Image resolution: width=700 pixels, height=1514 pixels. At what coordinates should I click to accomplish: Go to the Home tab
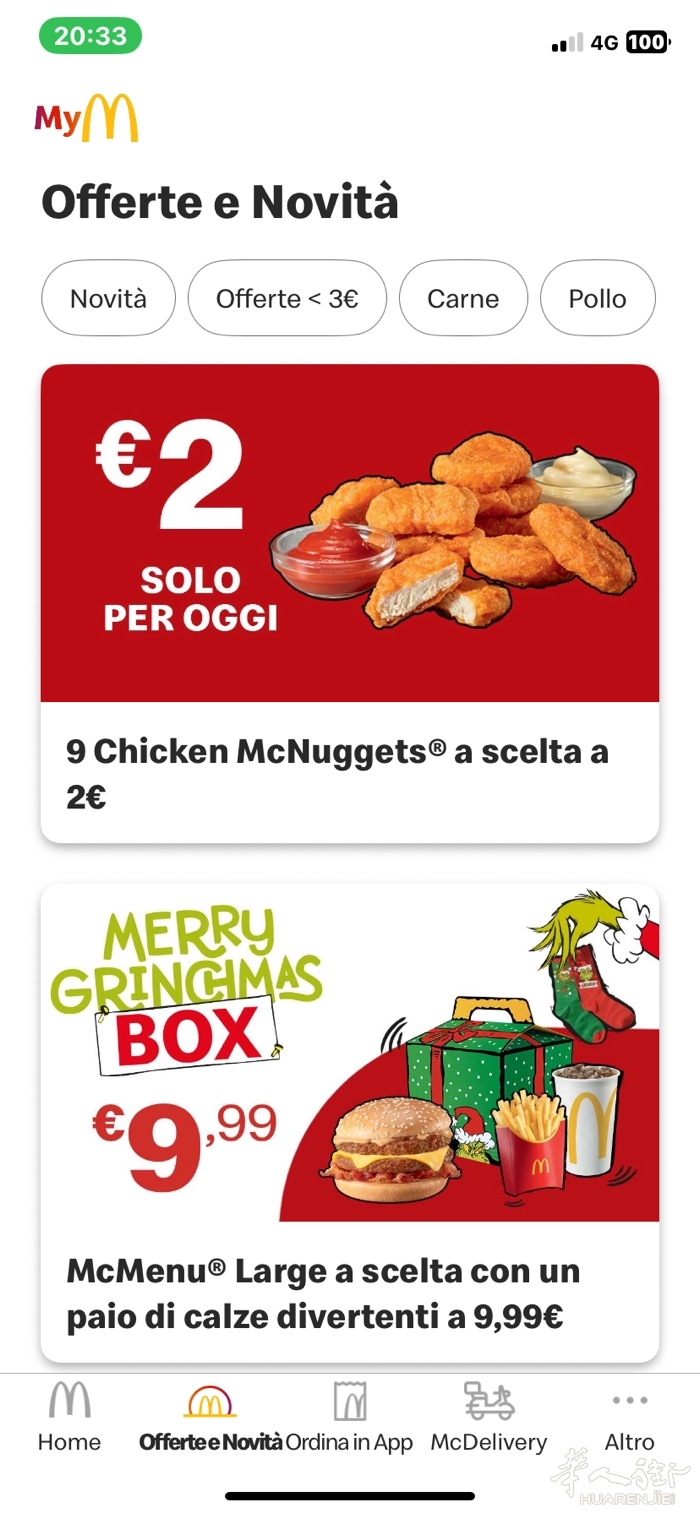coord(69,1417)
